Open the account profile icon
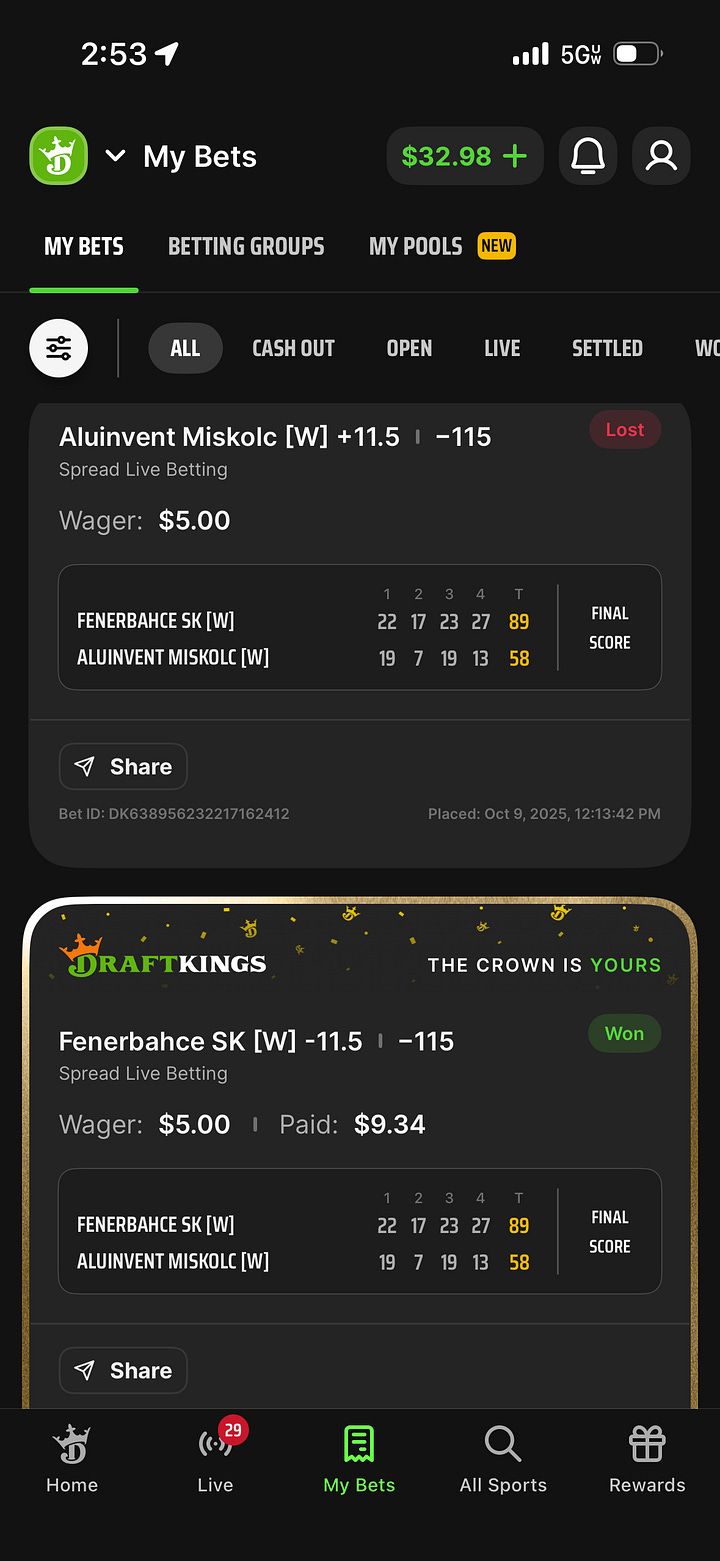720x1561 pixels. (x=661, y=156)
